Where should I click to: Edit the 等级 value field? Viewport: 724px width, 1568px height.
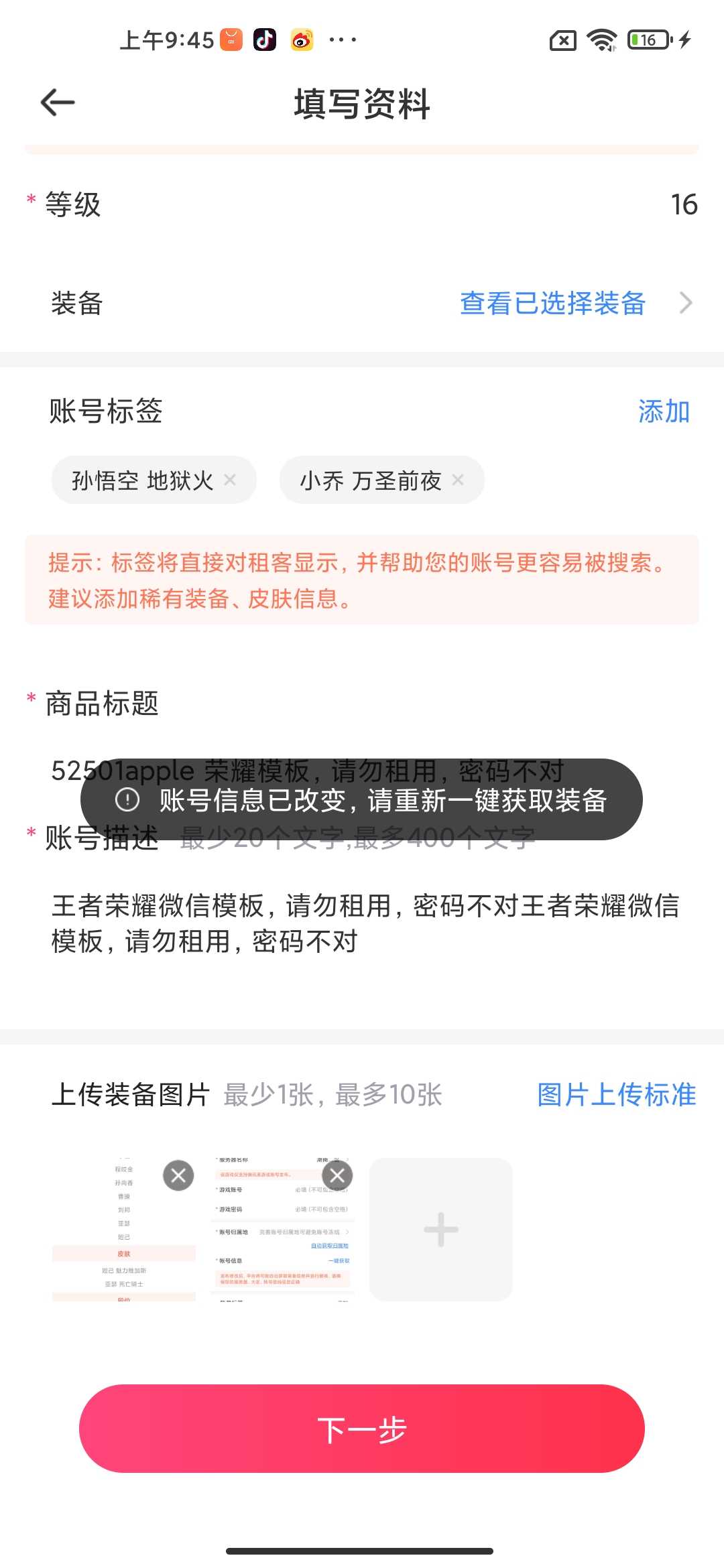pyautogui.click(x=684, y=205)
